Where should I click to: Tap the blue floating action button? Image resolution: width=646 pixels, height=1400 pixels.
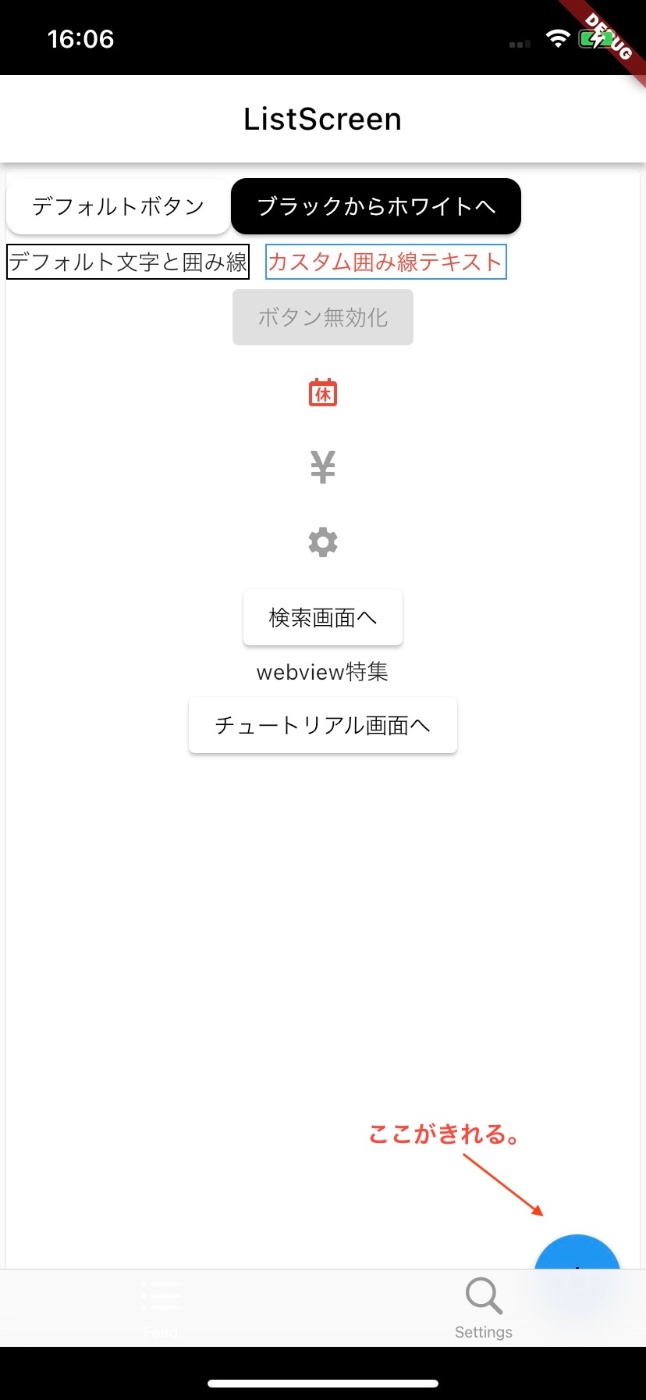[580, 1254]
